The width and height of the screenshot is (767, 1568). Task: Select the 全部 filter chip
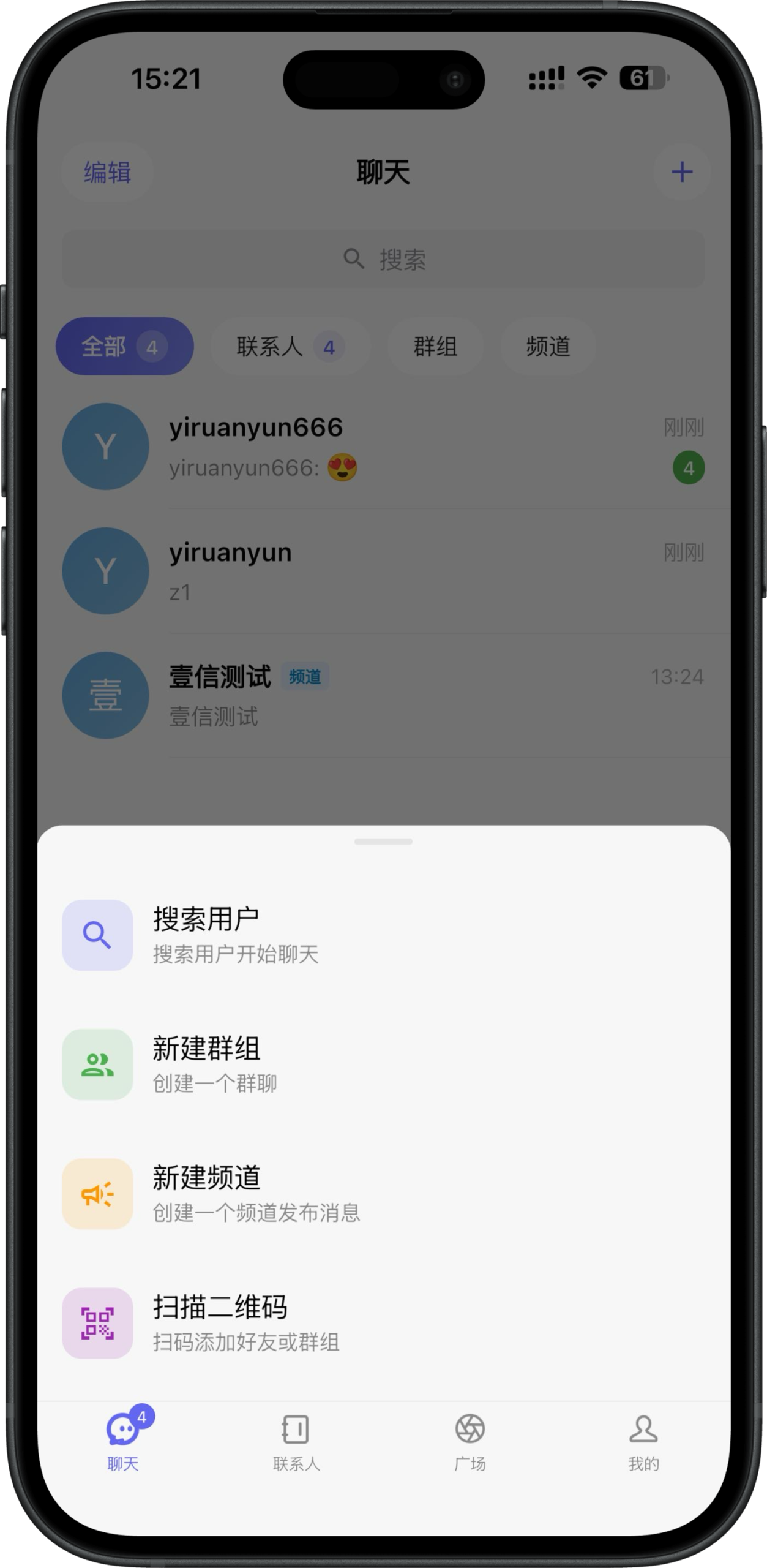(x=124, y=346)
